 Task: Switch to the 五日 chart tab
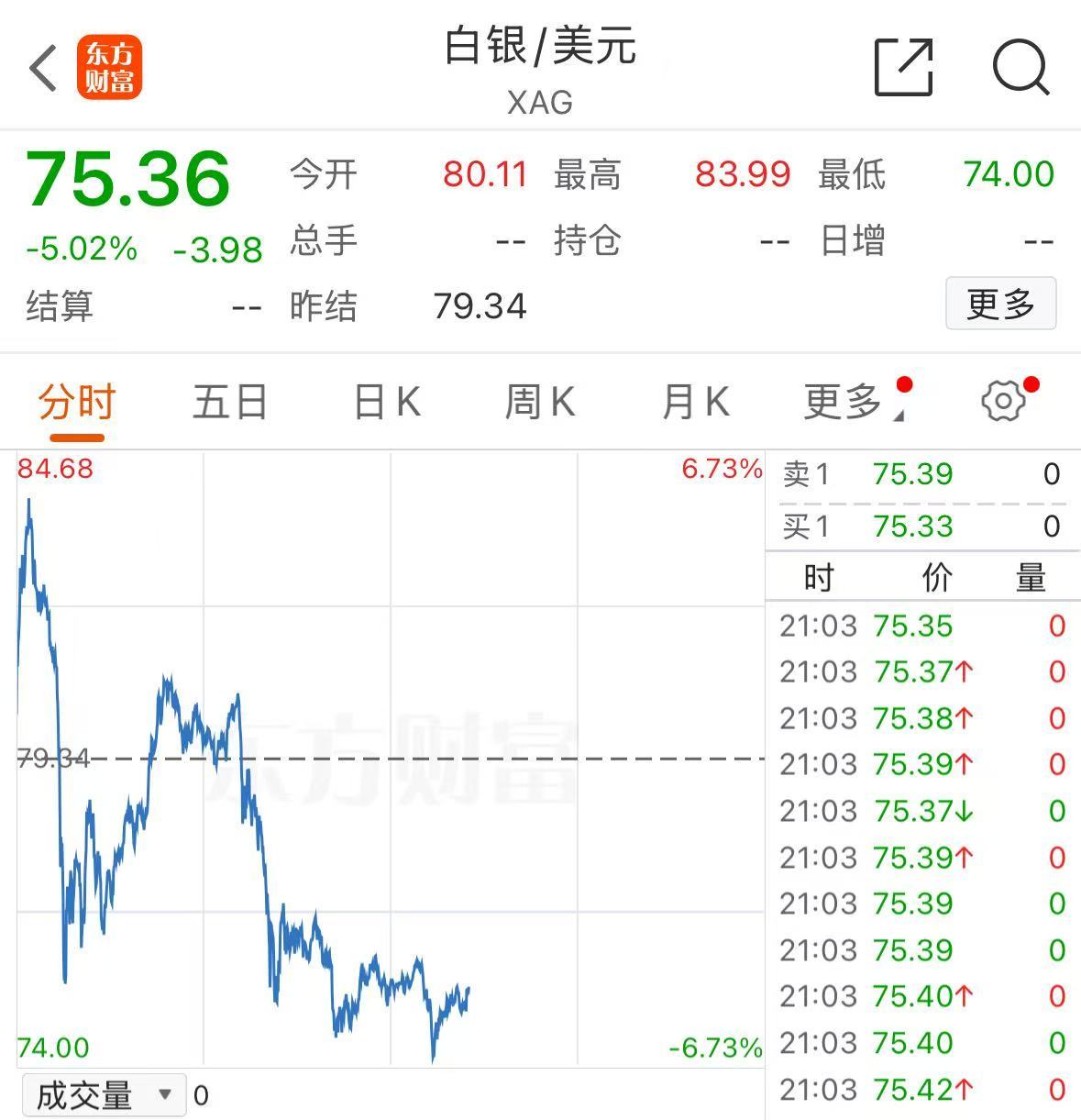click(x=230, y=401)
